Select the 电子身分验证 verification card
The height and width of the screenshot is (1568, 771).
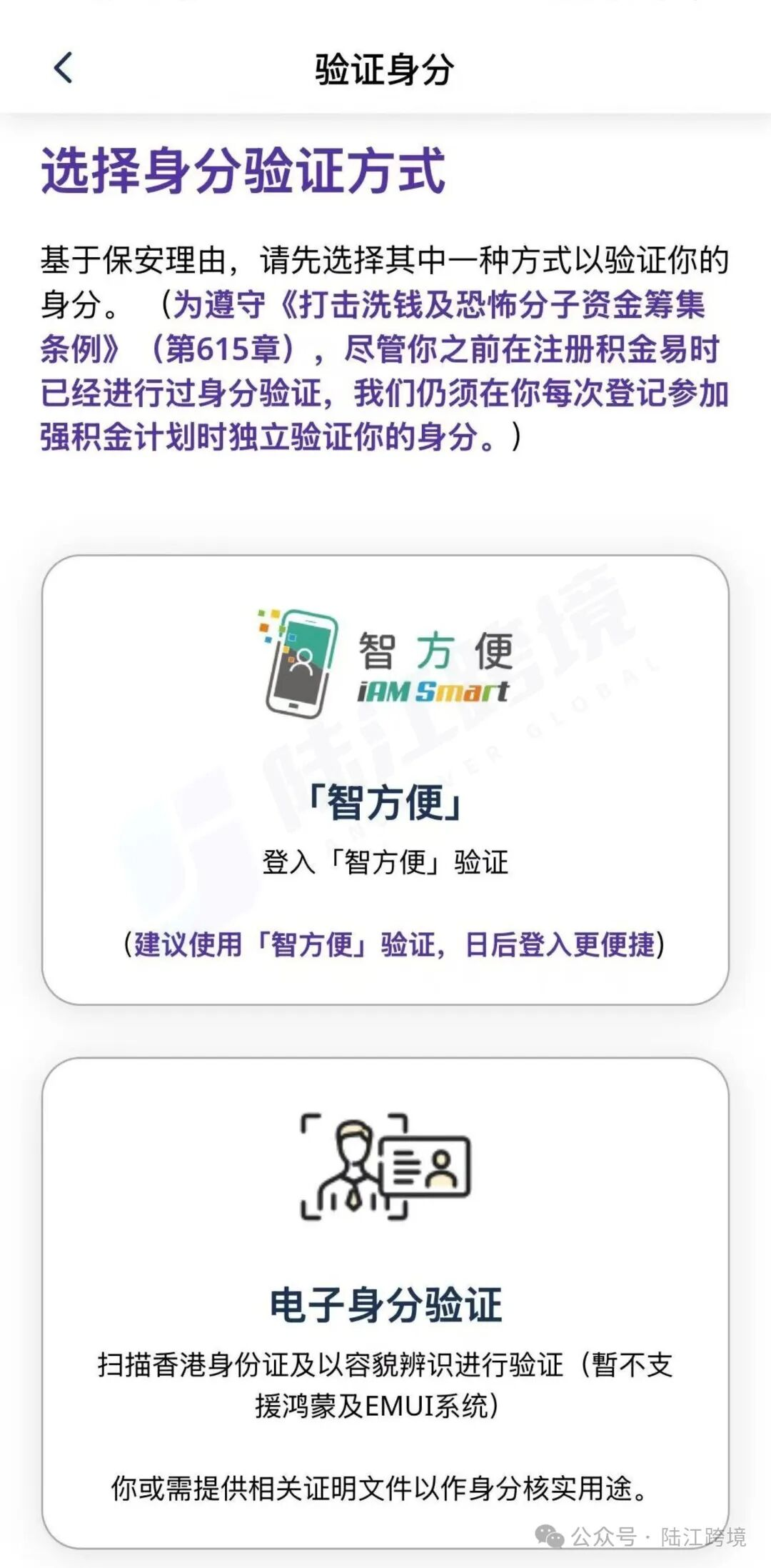coord(385,1302)
